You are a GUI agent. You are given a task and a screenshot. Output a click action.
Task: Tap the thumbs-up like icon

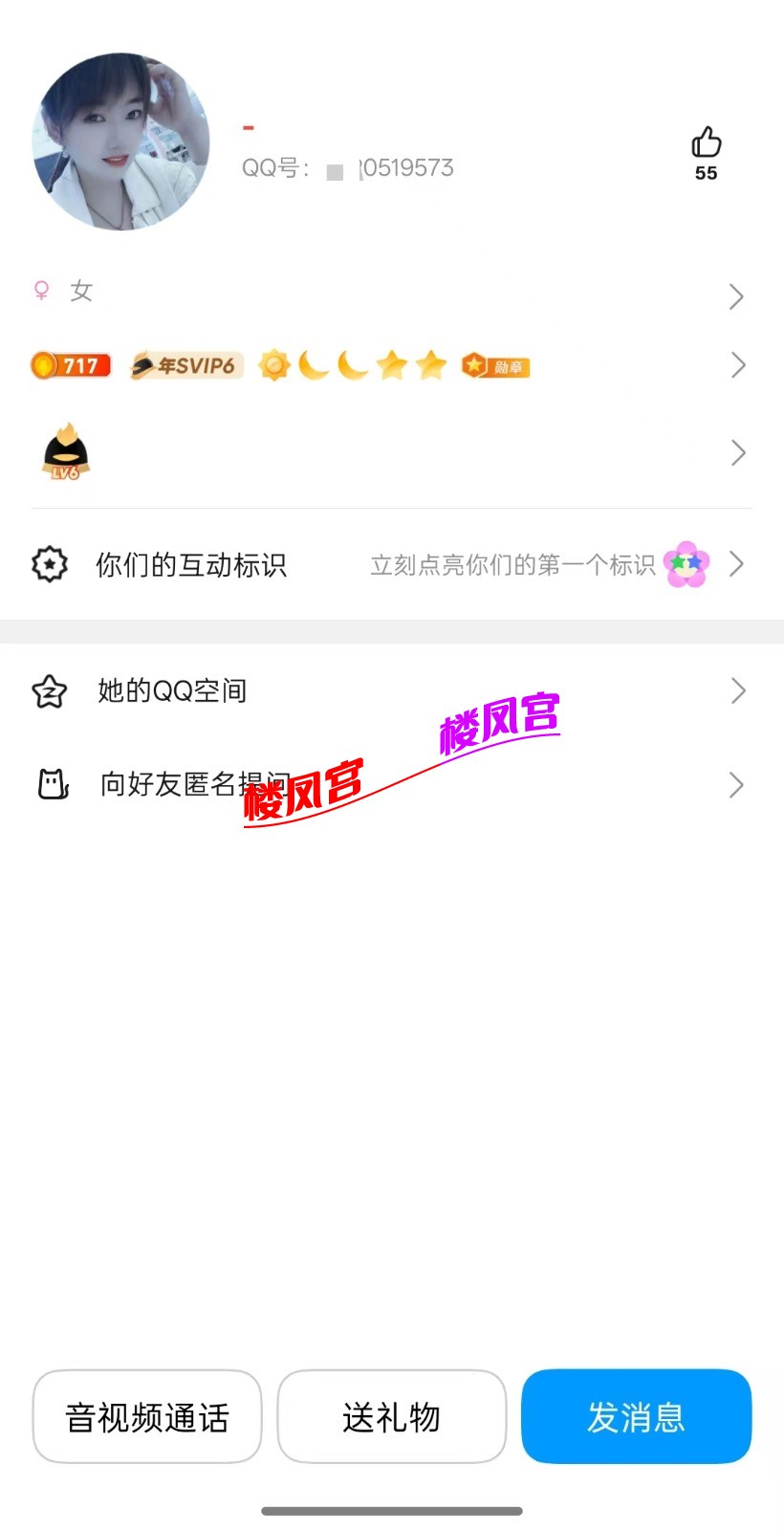click(x=706, y=143)
